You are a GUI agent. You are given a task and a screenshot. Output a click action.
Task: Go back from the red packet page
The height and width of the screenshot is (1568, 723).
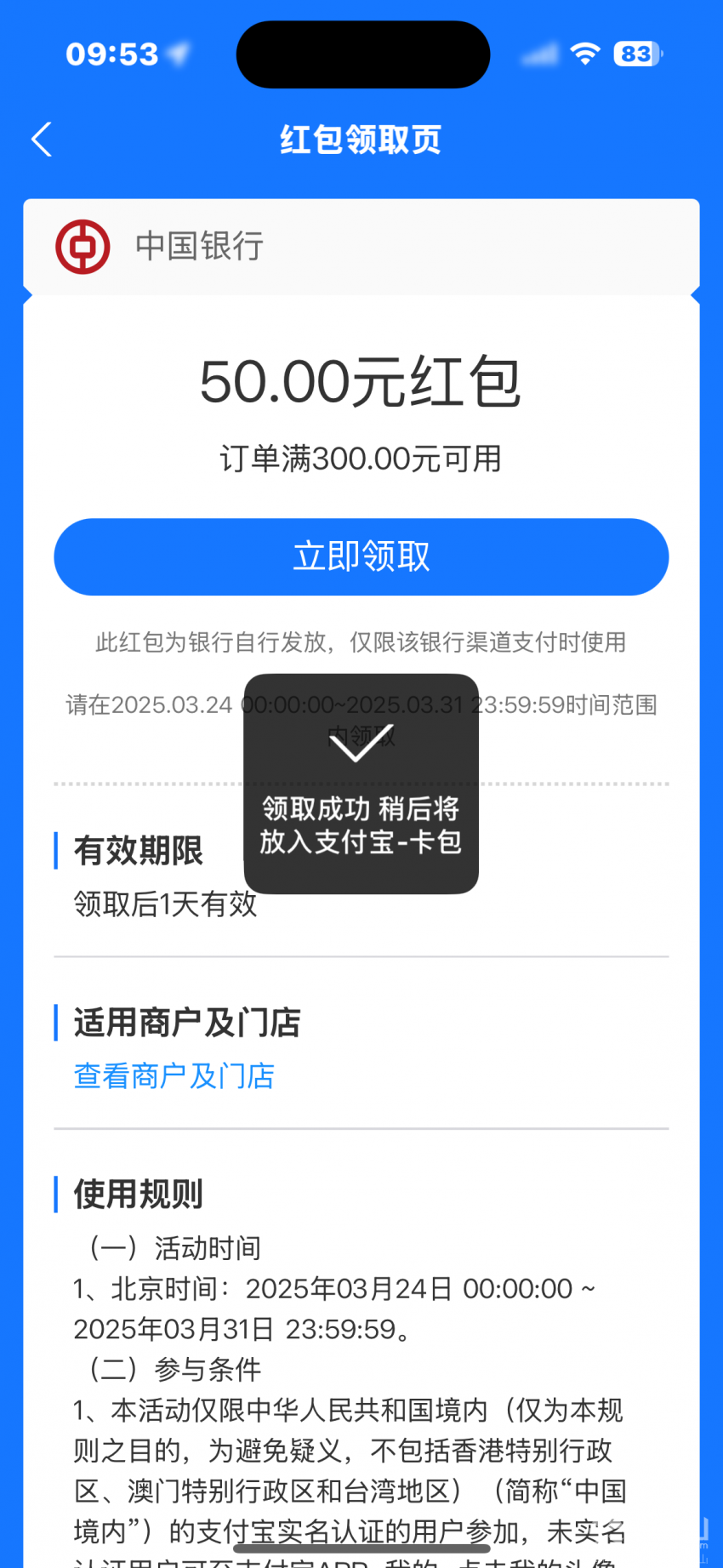[42, 140]
